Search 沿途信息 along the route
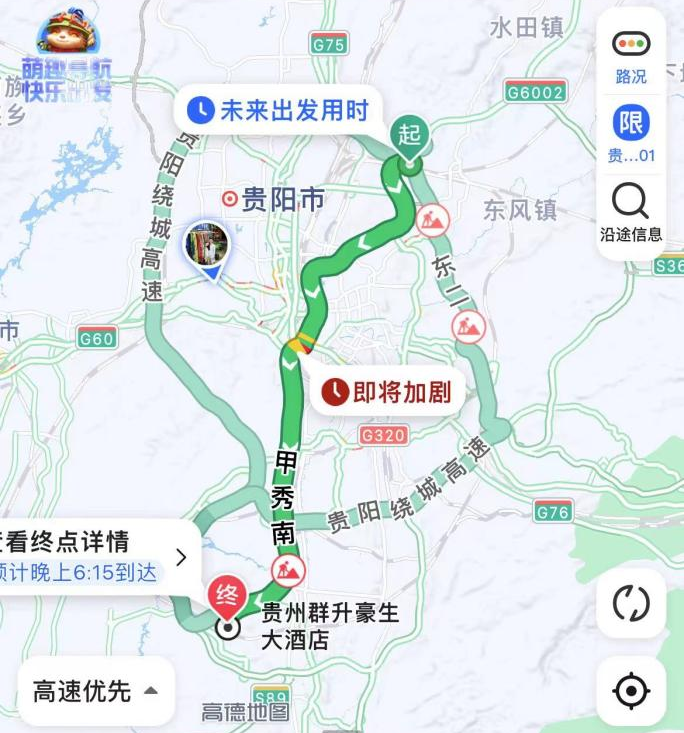Screen dimensions: 684x733 click(631, 212)
